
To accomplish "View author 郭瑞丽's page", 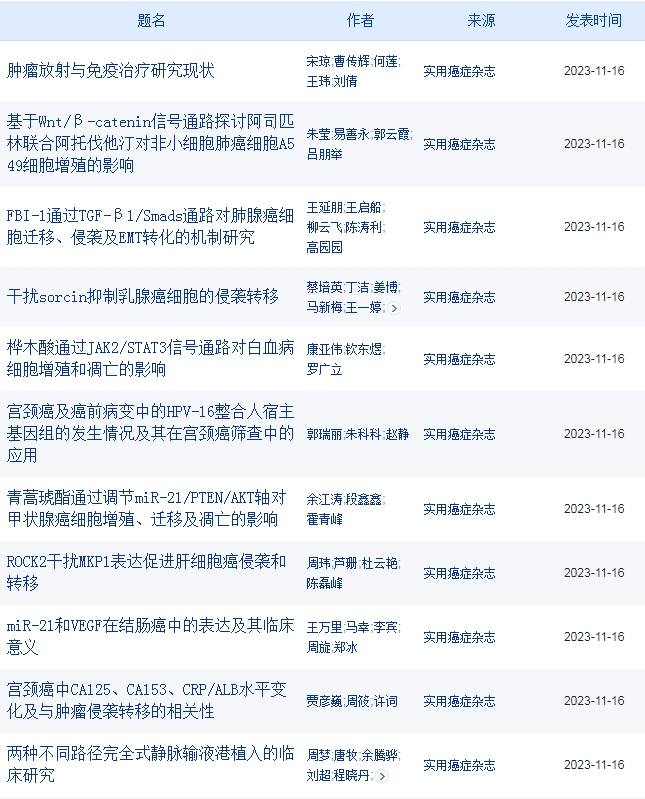I will tap(323, 434).
